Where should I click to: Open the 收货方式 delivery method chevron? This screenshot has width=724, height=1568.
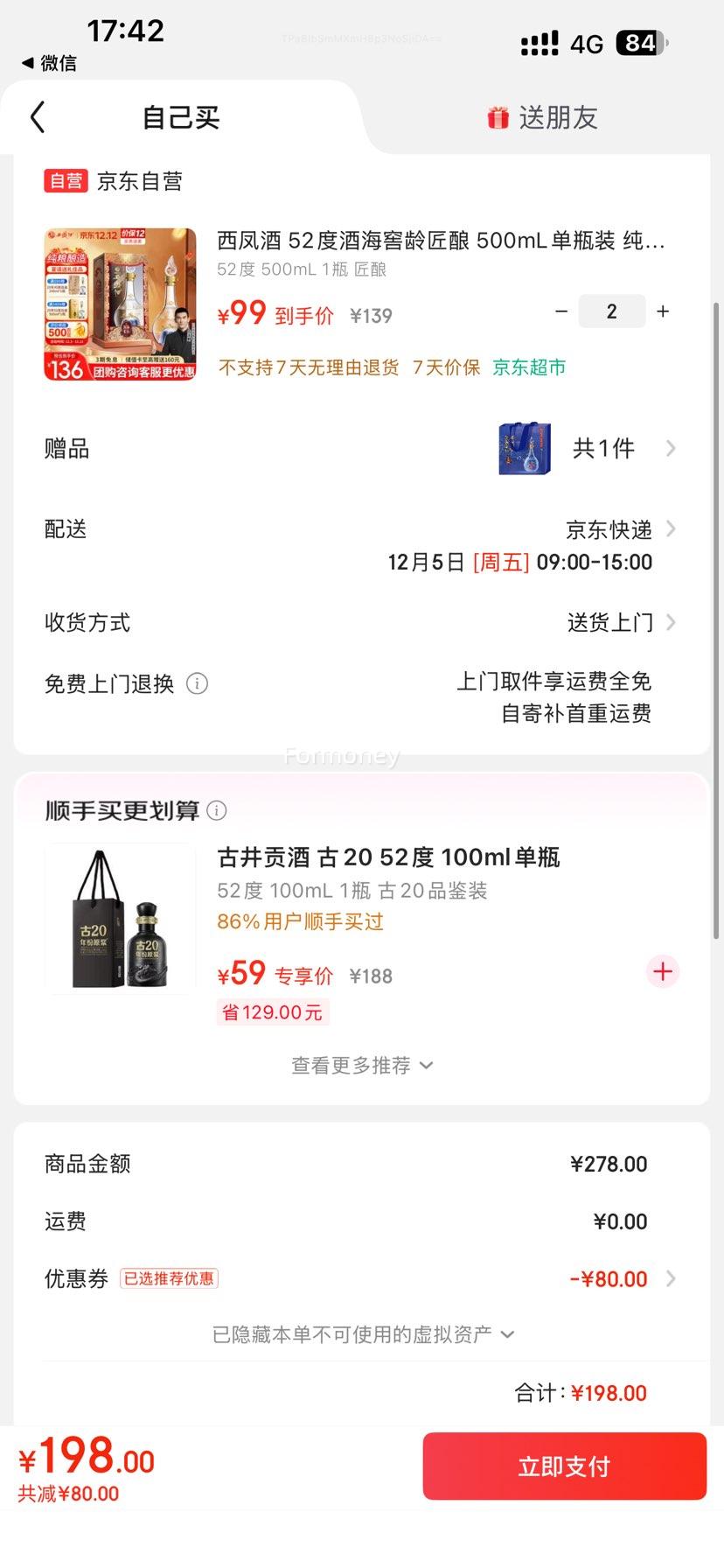click(x=670, y=622)
